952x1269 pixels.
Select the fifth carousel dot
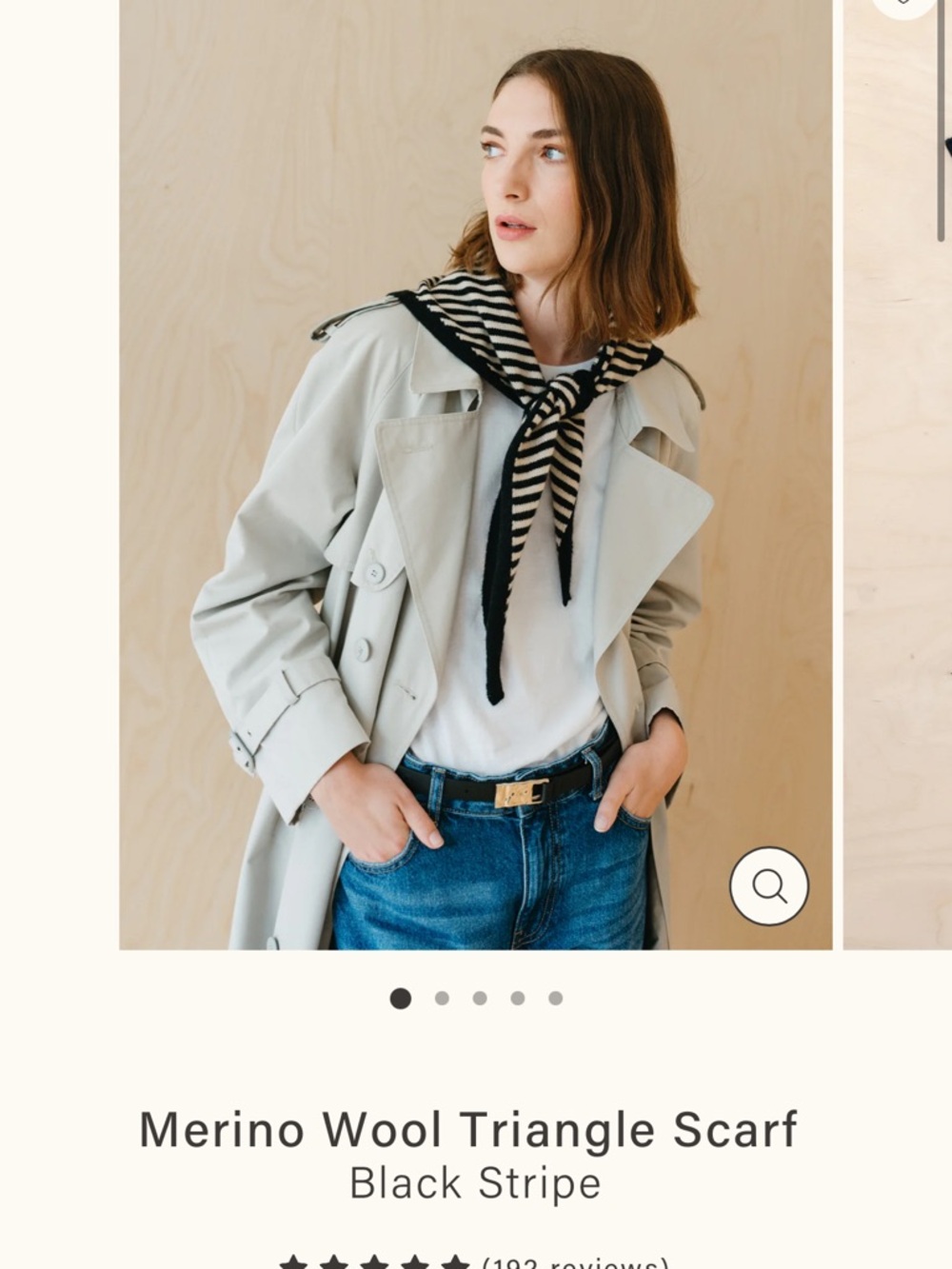(556, 998)
